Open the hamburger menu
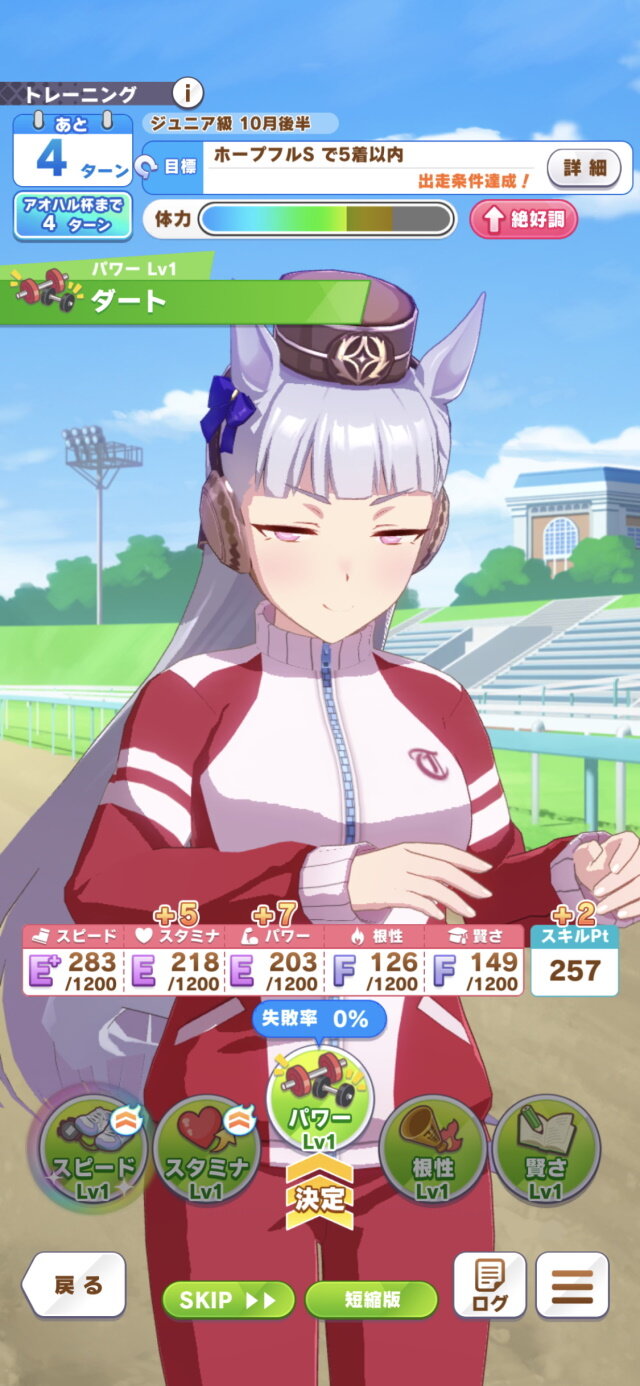The height and width of the screenshot is (1386, 640). [x=572, y=1286]
